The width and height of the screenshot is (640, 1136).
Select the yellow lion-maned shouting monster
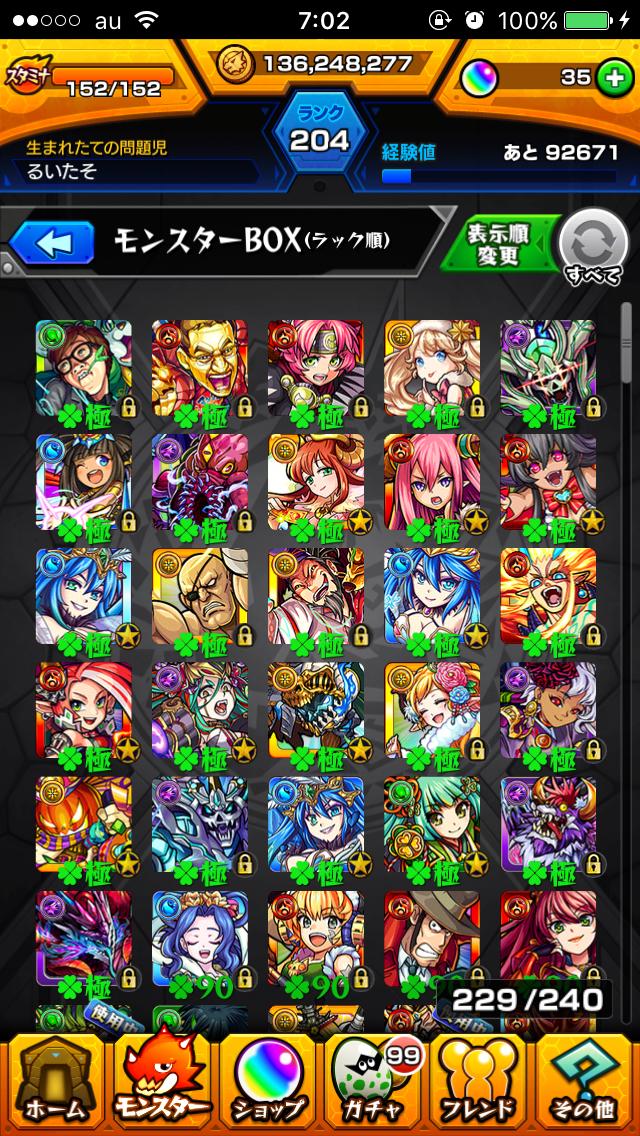548,596
